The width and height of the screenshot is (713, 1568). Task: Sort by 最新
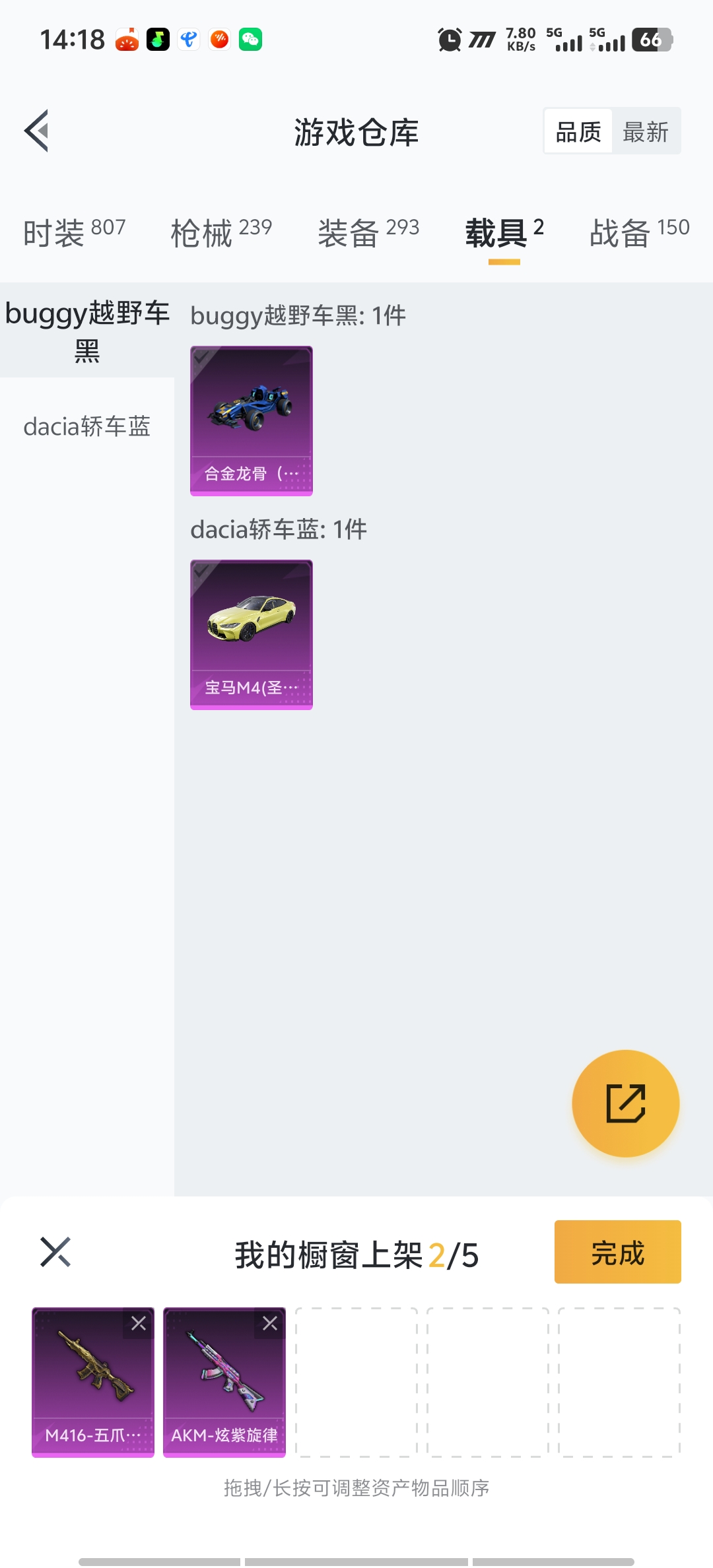[x=646, y=132]
